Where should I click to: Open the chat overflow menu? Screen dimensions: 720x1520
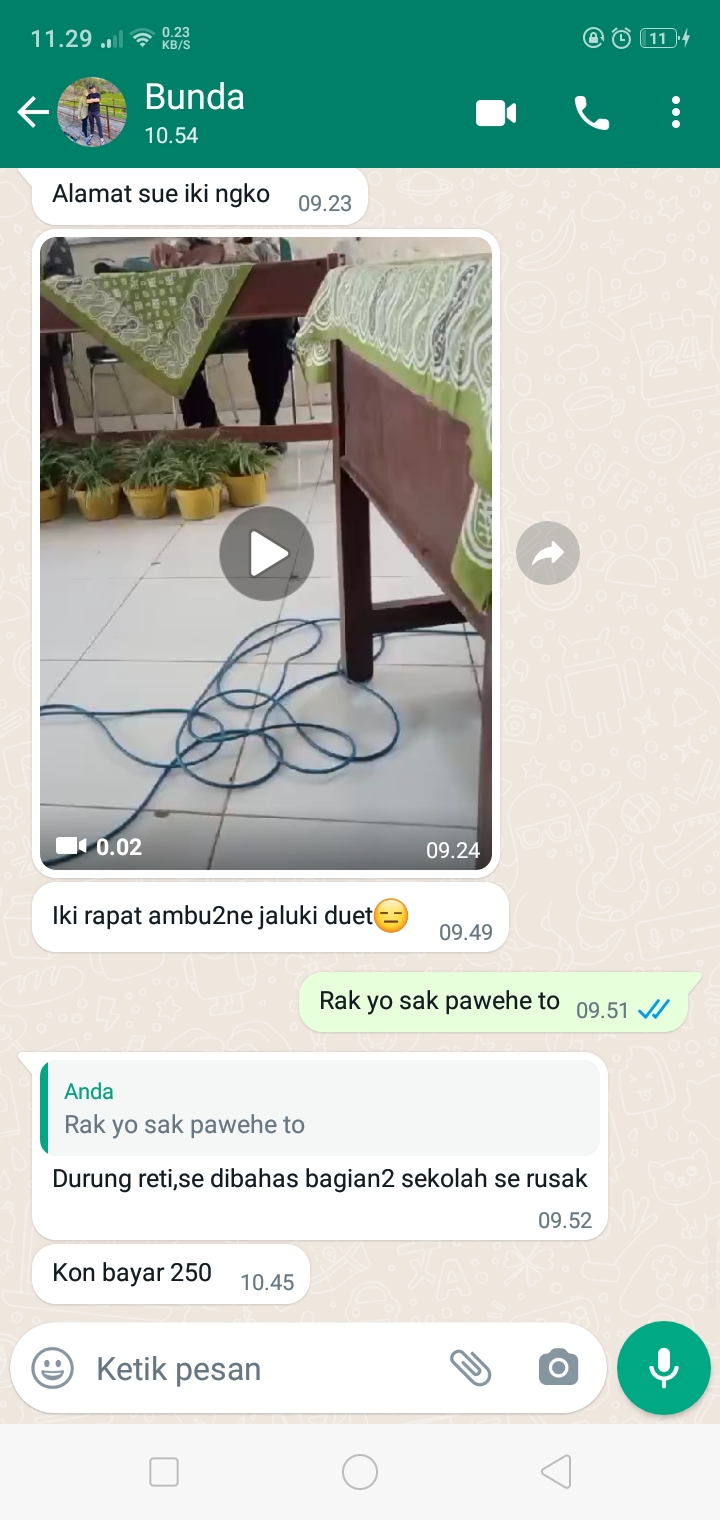(676, 113)
